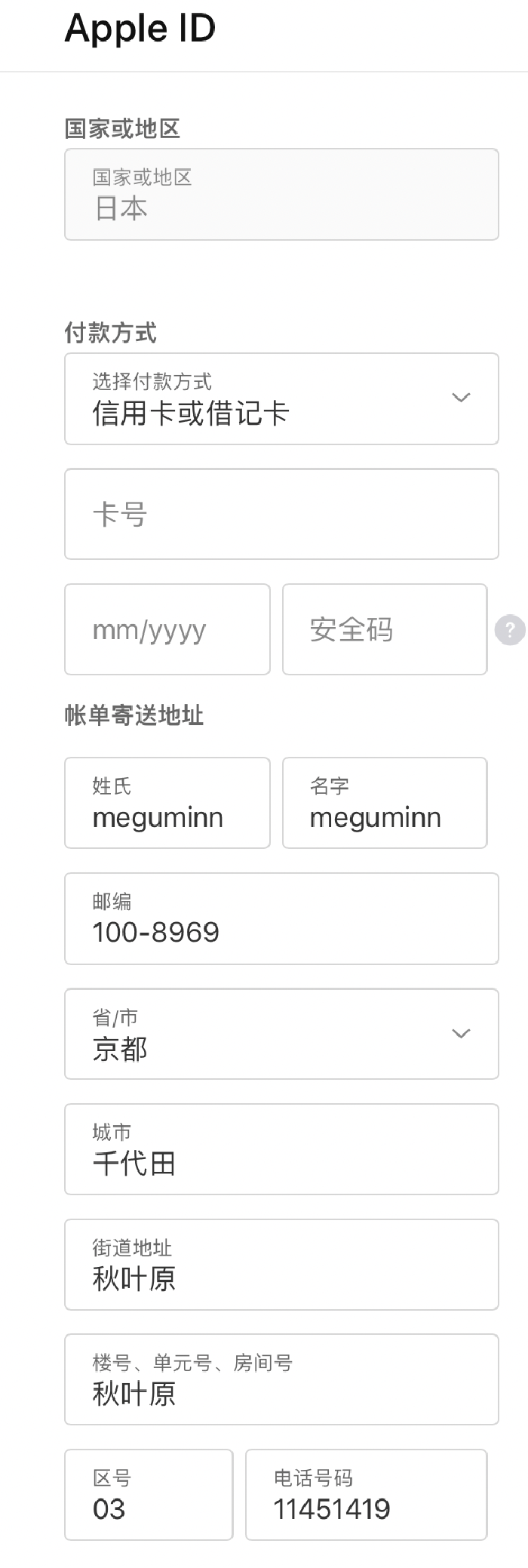Open the security code help icon
This screenshot has height=1568, width=528.
point(510,629)
